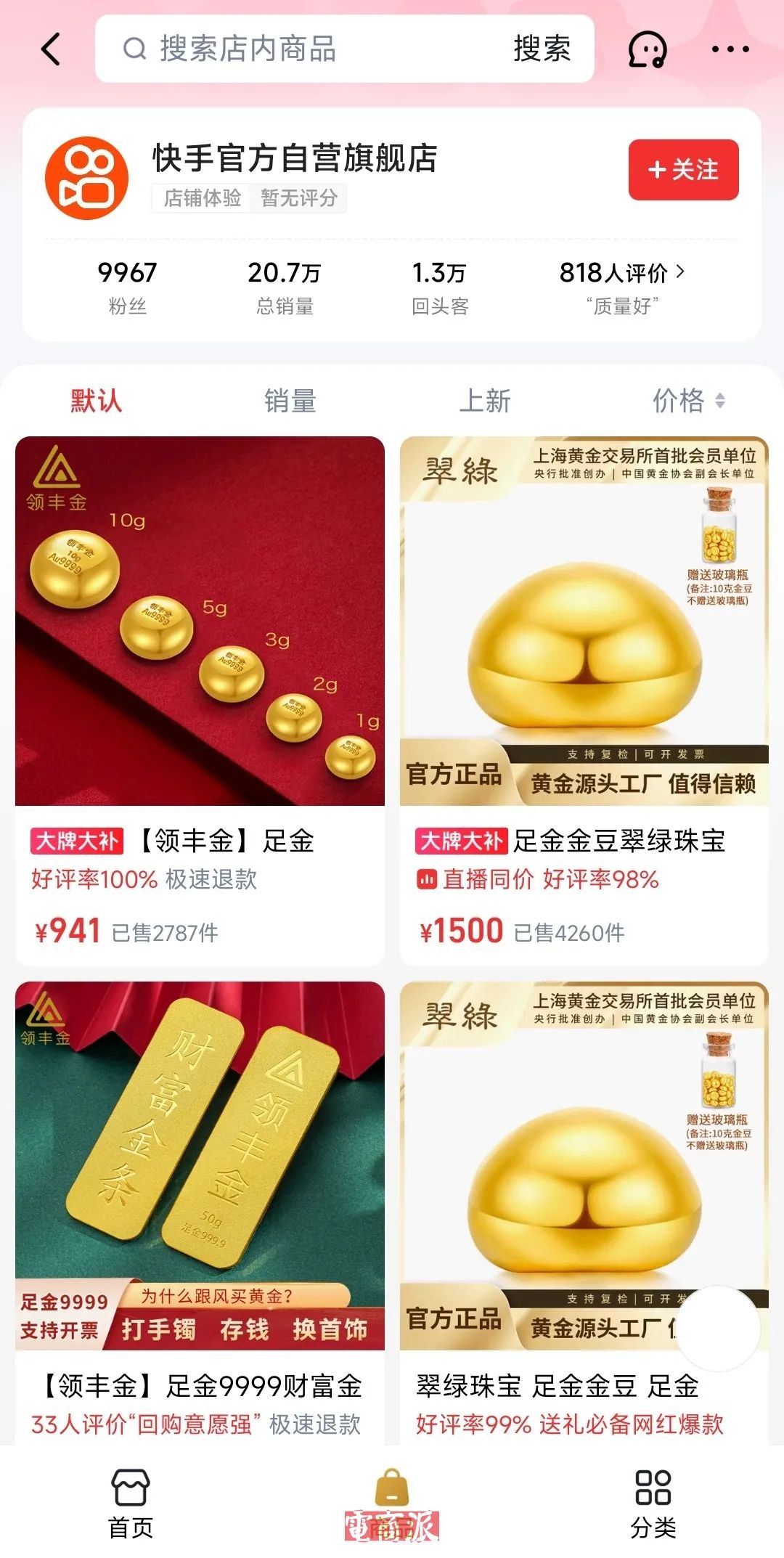Tap the back arrow at top left

[49, 49]
